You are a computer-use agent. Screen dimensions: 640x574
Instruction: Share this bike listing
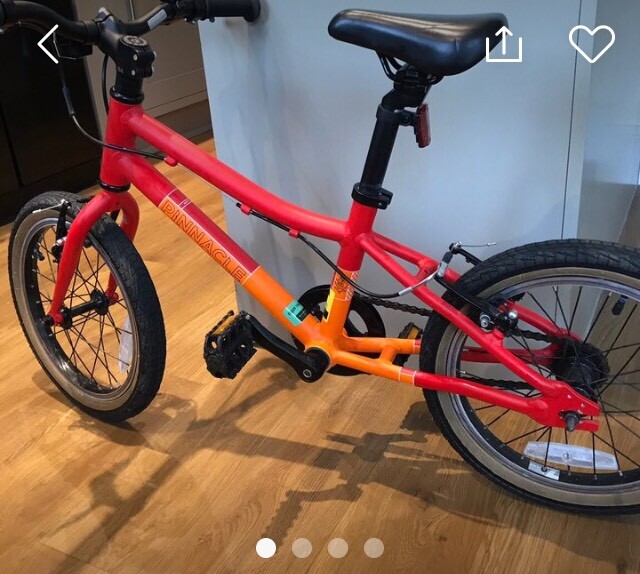click(x=504, y=44)
